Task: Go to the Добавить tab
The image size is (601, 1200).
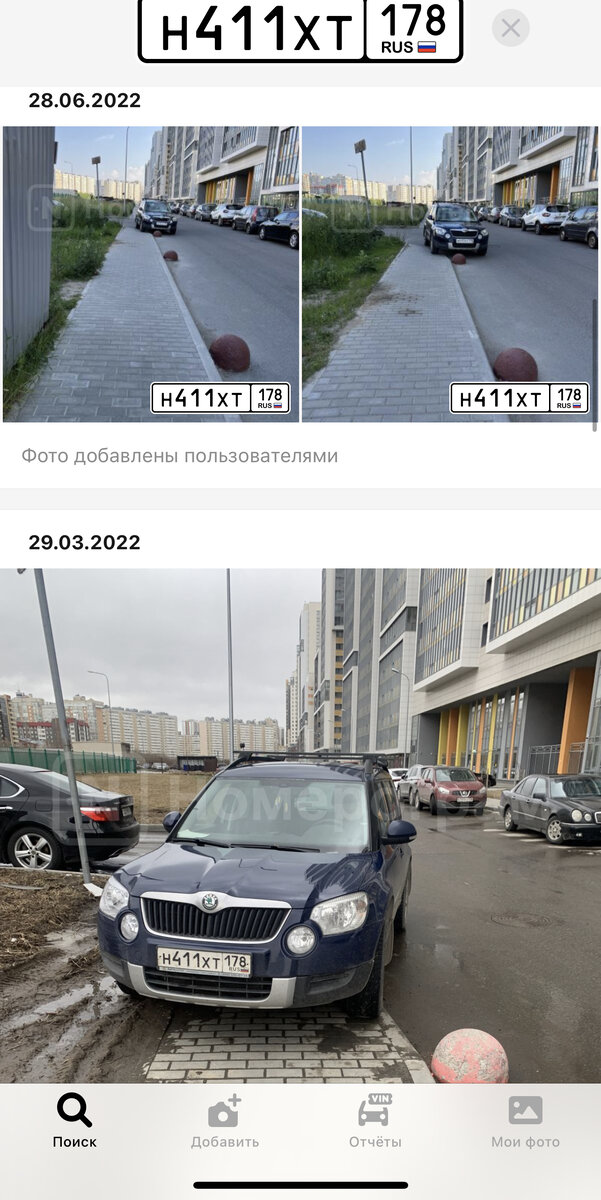Action: [x=225, y=1121]
